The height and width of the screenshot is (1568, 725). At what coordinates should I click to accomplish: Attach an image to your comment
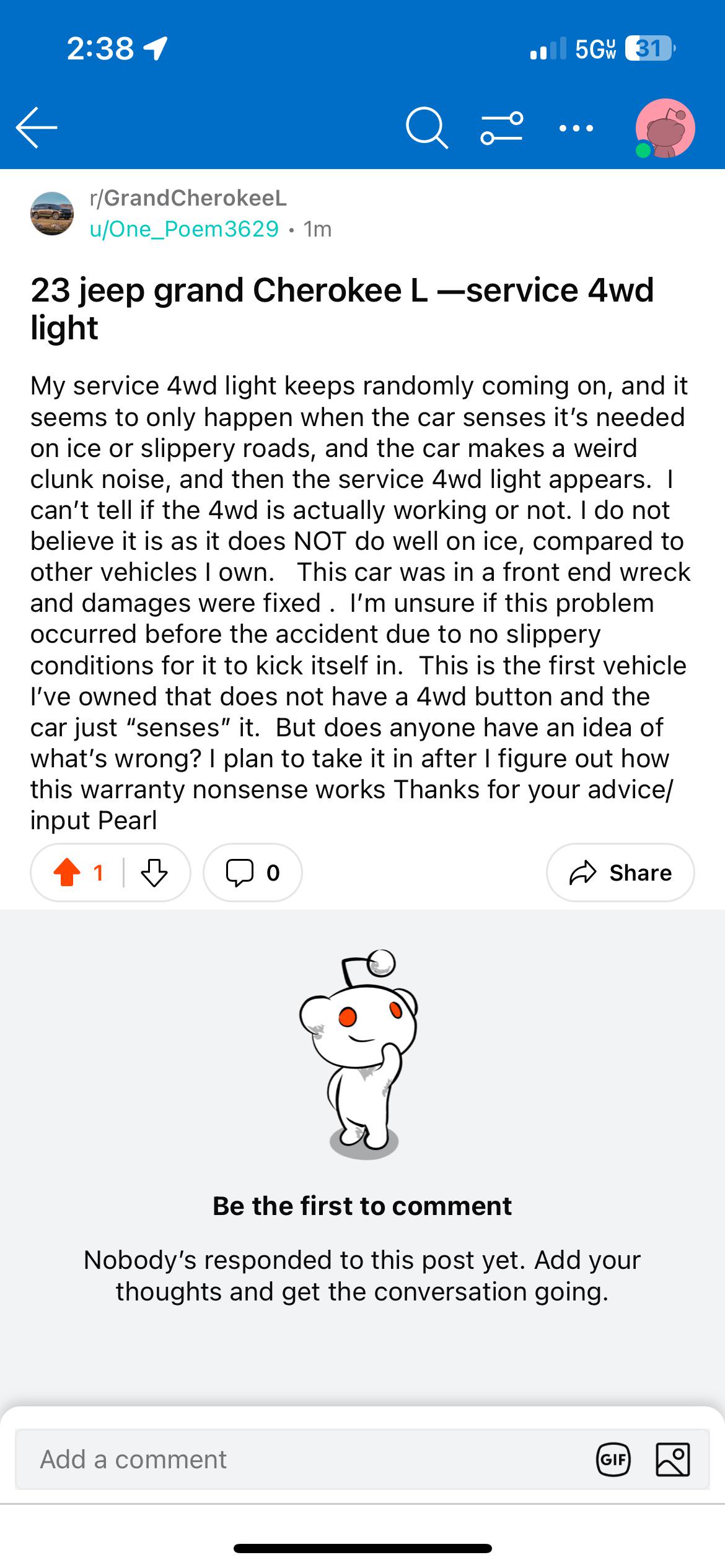pyautogui.click(x=672, y=1460)
